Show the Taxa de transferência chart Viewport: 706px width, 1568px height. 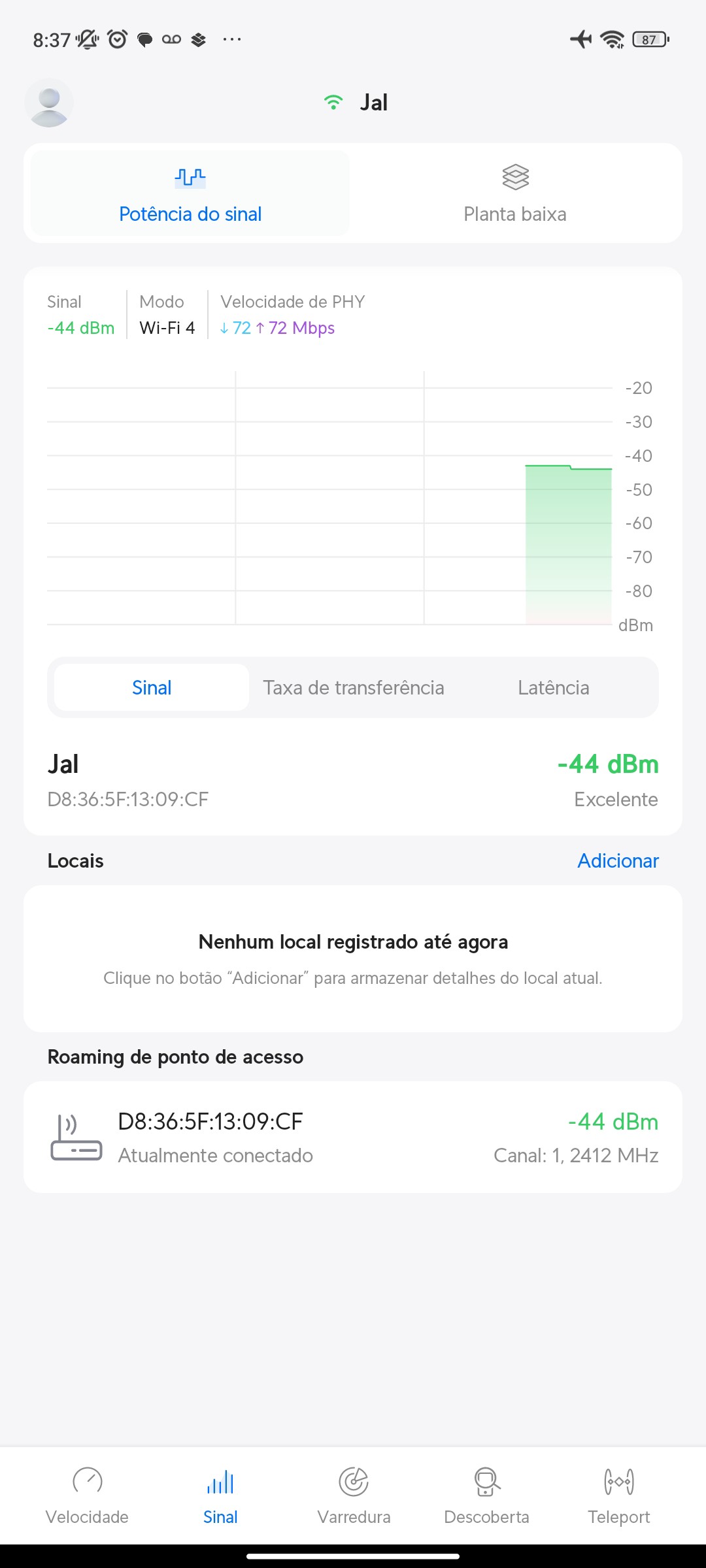point(354,687)
